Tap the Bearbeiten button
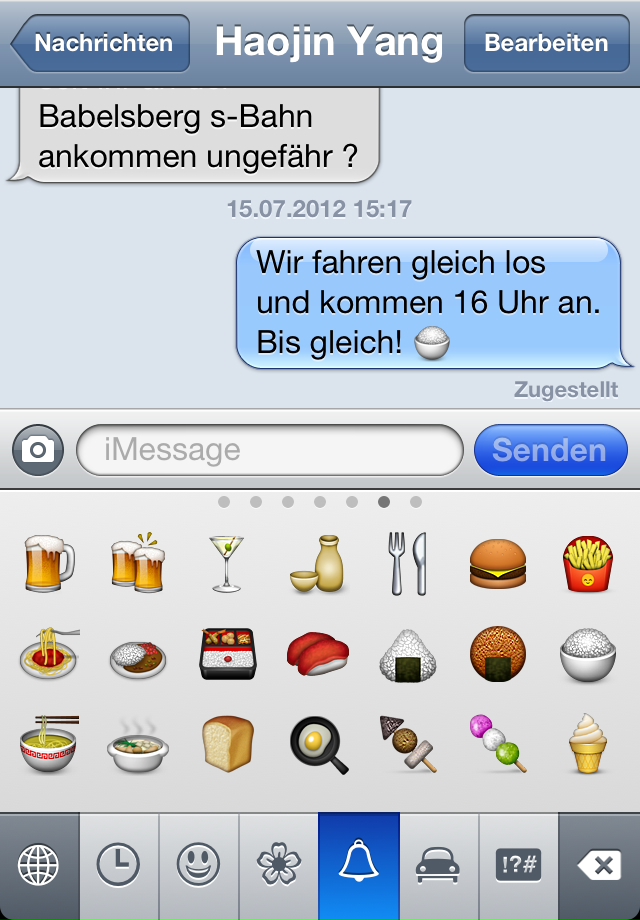This screenshot has height=920, width=640. tap(546, 44)
